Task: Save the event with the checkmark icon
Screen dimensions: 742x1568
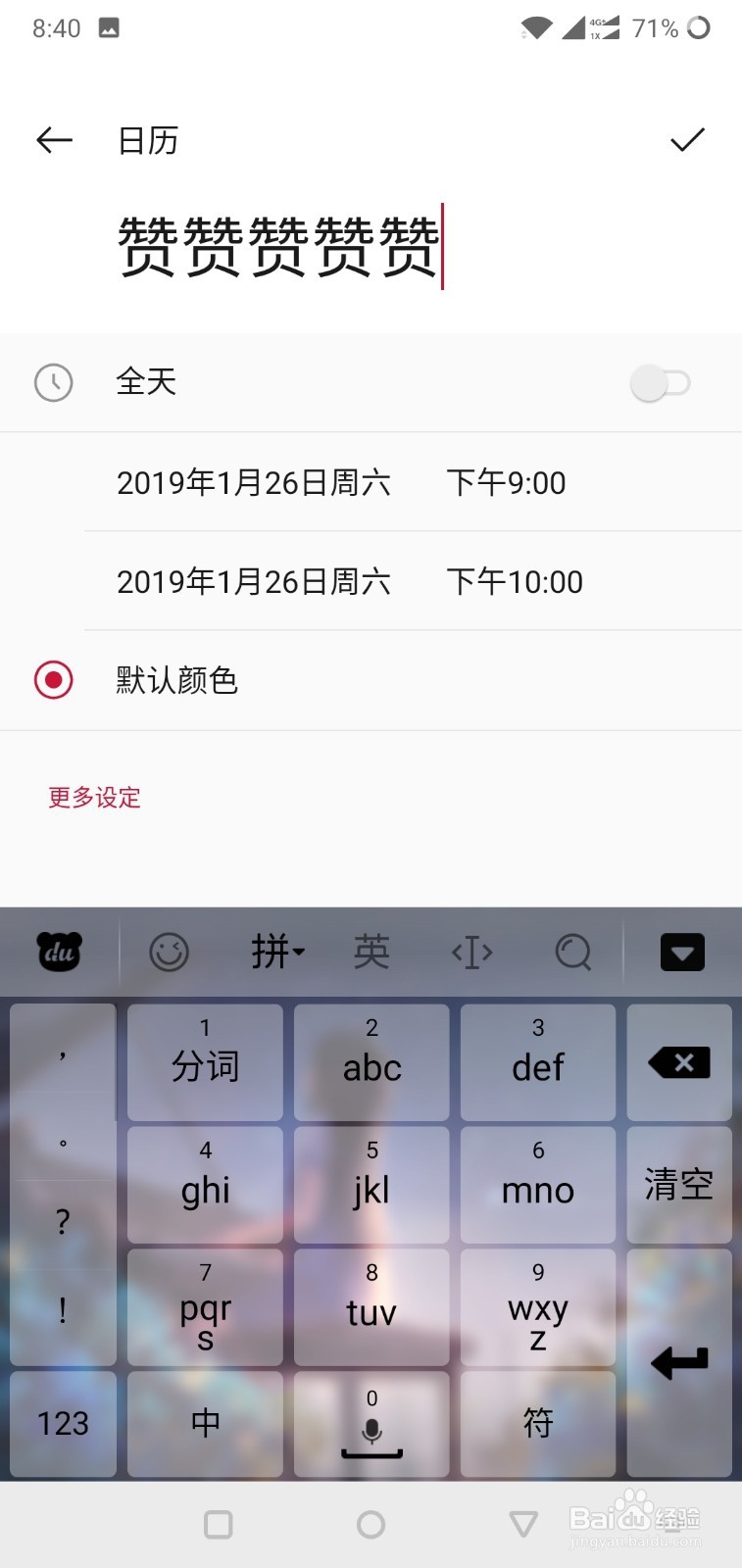Action: pos(686,139)
